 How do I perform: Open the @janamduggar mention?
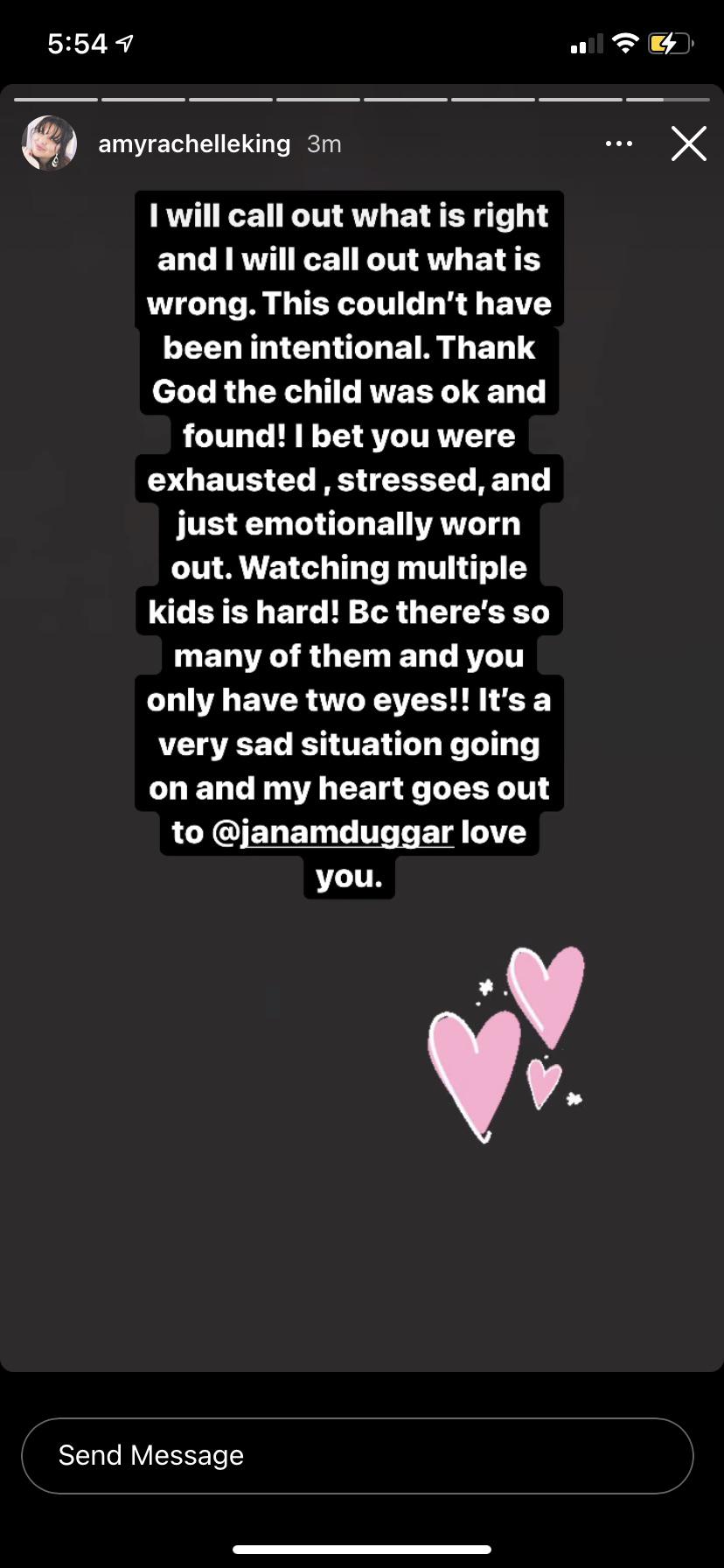pyautogui.click(x=333, y=831)
